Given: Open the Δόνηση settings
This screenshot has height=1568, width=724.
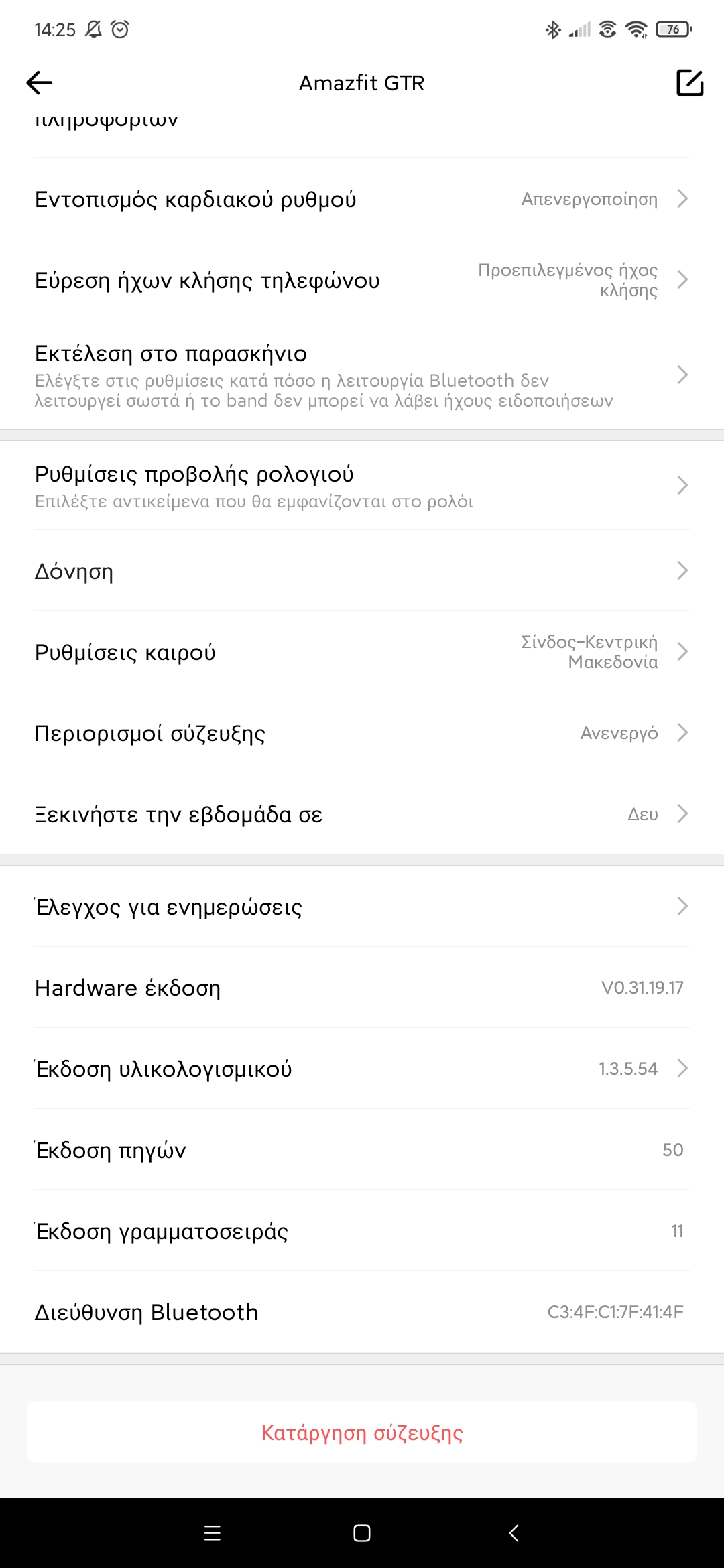Looking at the screenshot, I should pos(362,571).
